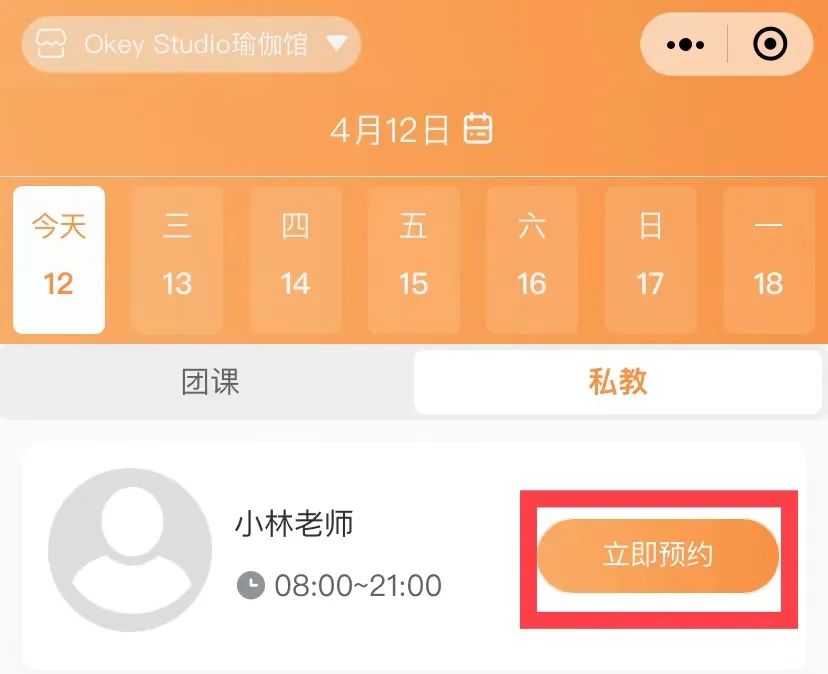Switch to the 团课 tab
Image resolution: width=828 pixels, height=674 pixels.
pos(210,382)
